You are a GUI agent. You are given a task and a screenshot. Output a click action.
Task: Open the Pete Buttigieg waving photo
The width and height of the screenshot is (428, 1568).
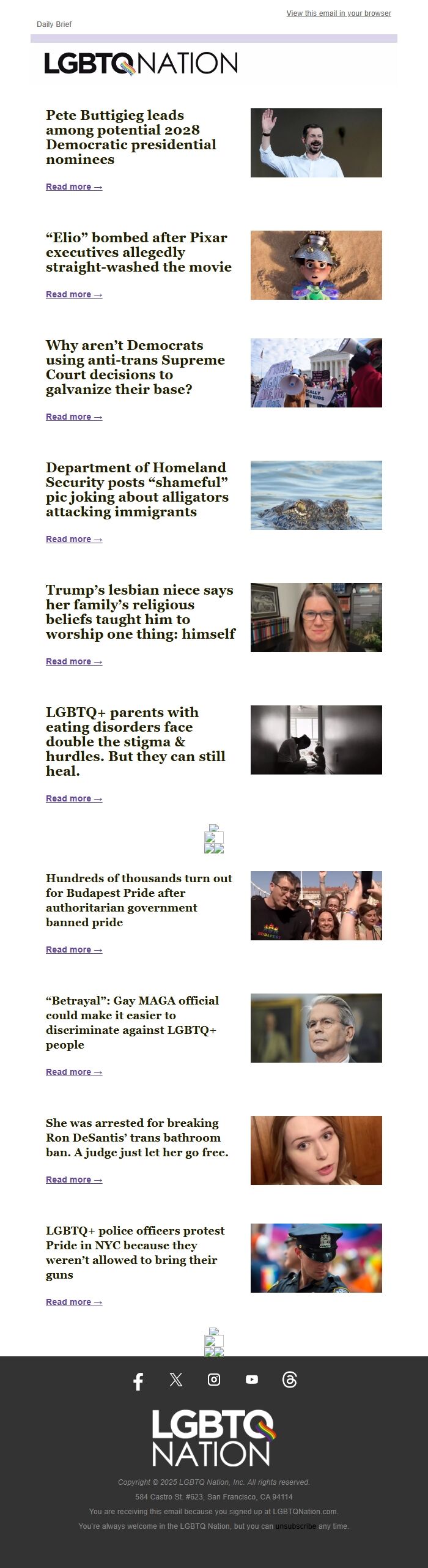coord(316,143)
